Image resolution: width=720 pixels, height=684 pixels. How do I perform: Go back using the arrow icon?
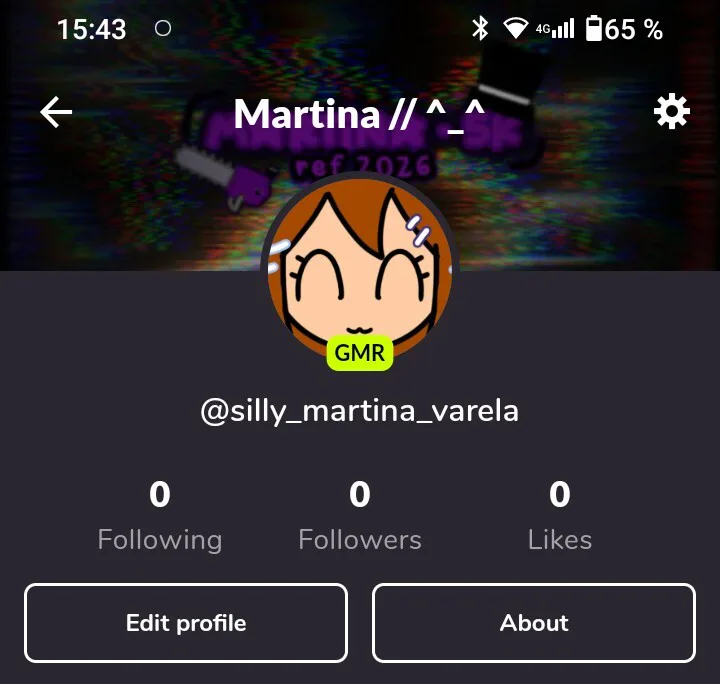click(x=56, y=113)
